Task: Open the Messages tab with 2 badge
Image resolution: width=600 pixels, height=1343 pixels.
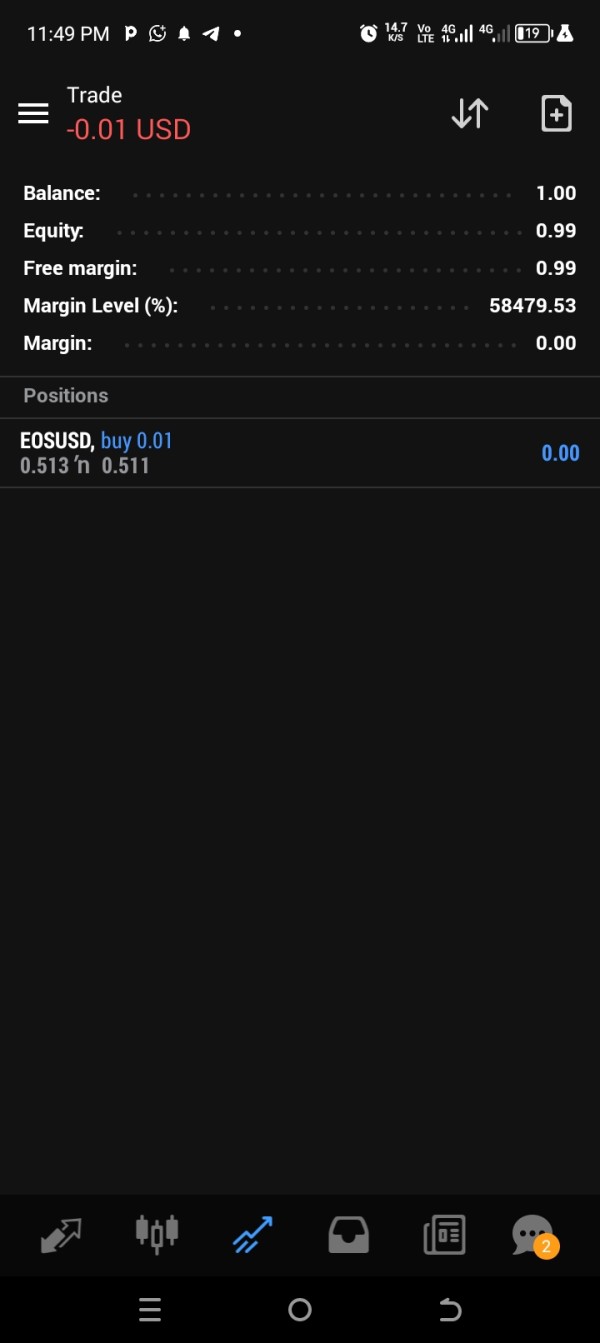Action: coord(534,1236)
